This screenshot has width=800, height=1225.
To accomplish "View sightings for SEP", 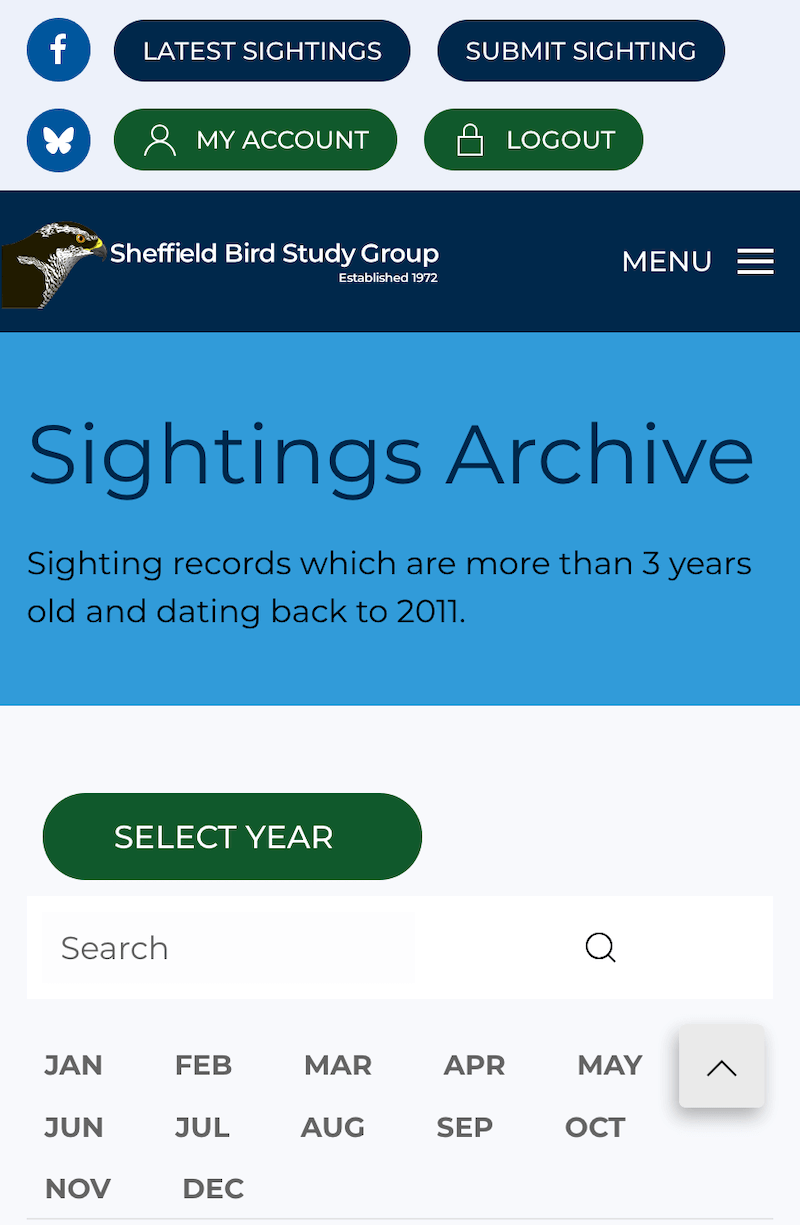I will [x=464, y=1127].
